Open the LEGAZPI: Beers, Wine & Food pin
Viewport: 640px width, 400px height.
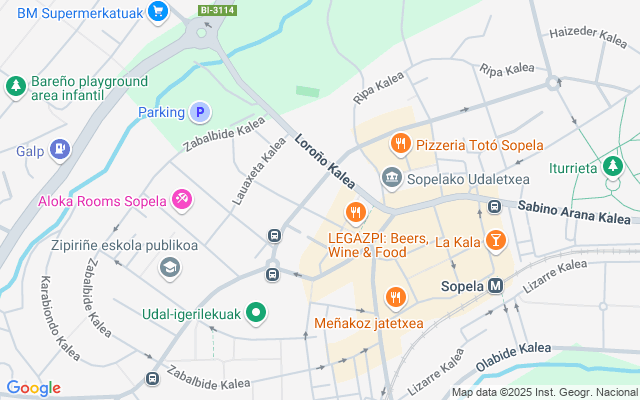tap(354, 212)
